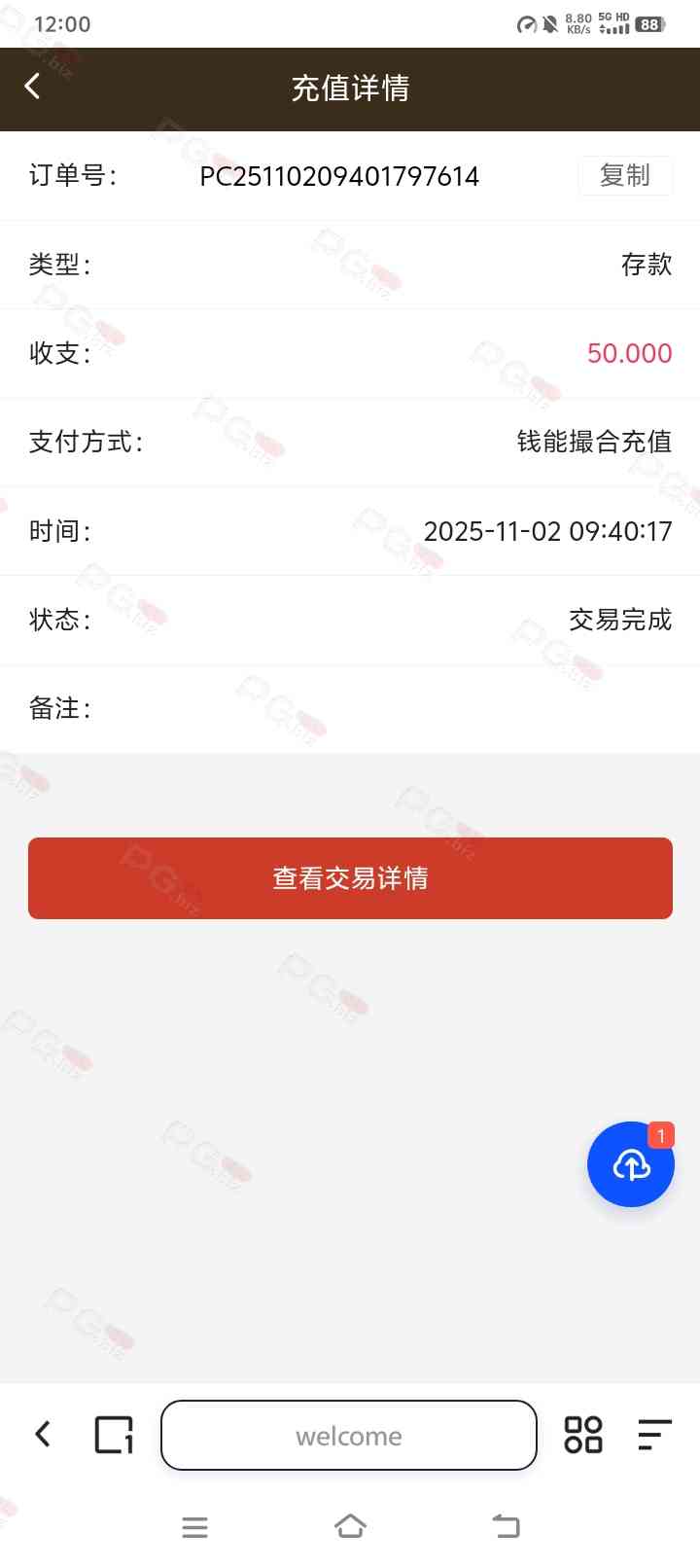
Task: Open recent apps from the navigation bar
Action: [x=194, y=1527]
